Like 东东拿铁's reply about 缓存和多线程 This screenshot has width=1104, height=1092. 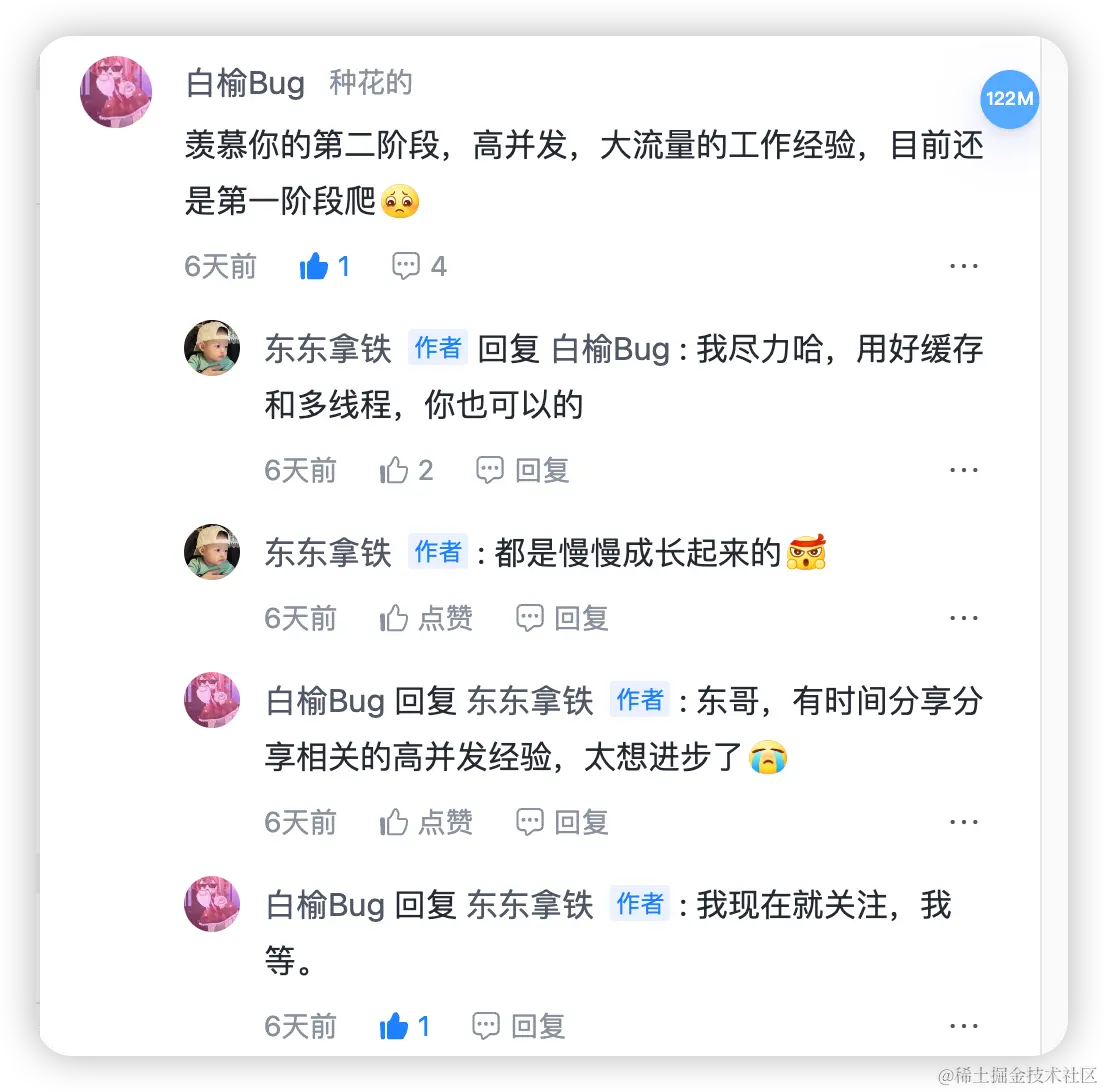(406, 470)
